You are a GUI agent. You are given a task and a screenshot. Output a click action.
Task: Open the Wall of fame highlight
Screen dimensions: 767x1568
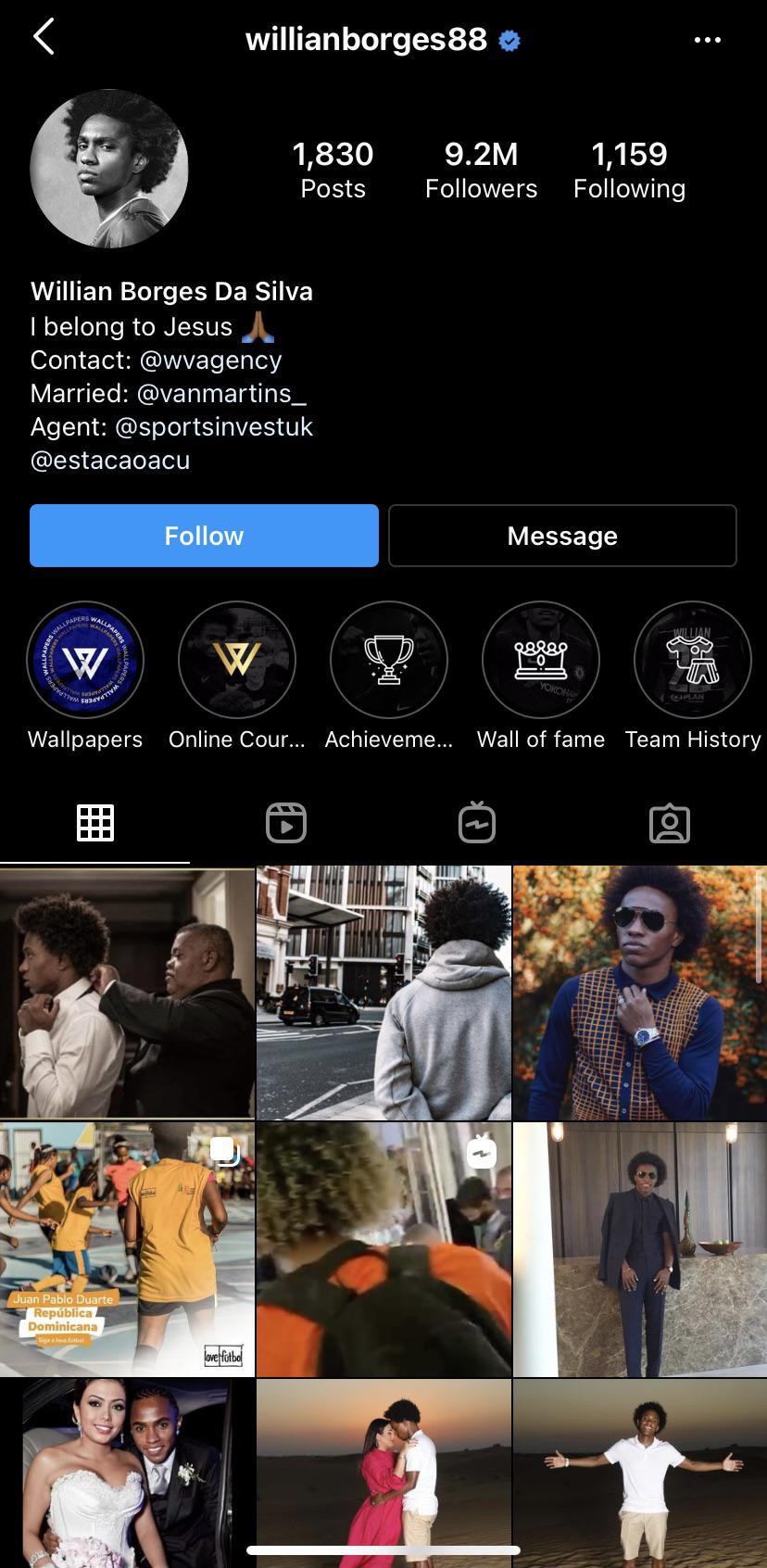pos(541,661)
